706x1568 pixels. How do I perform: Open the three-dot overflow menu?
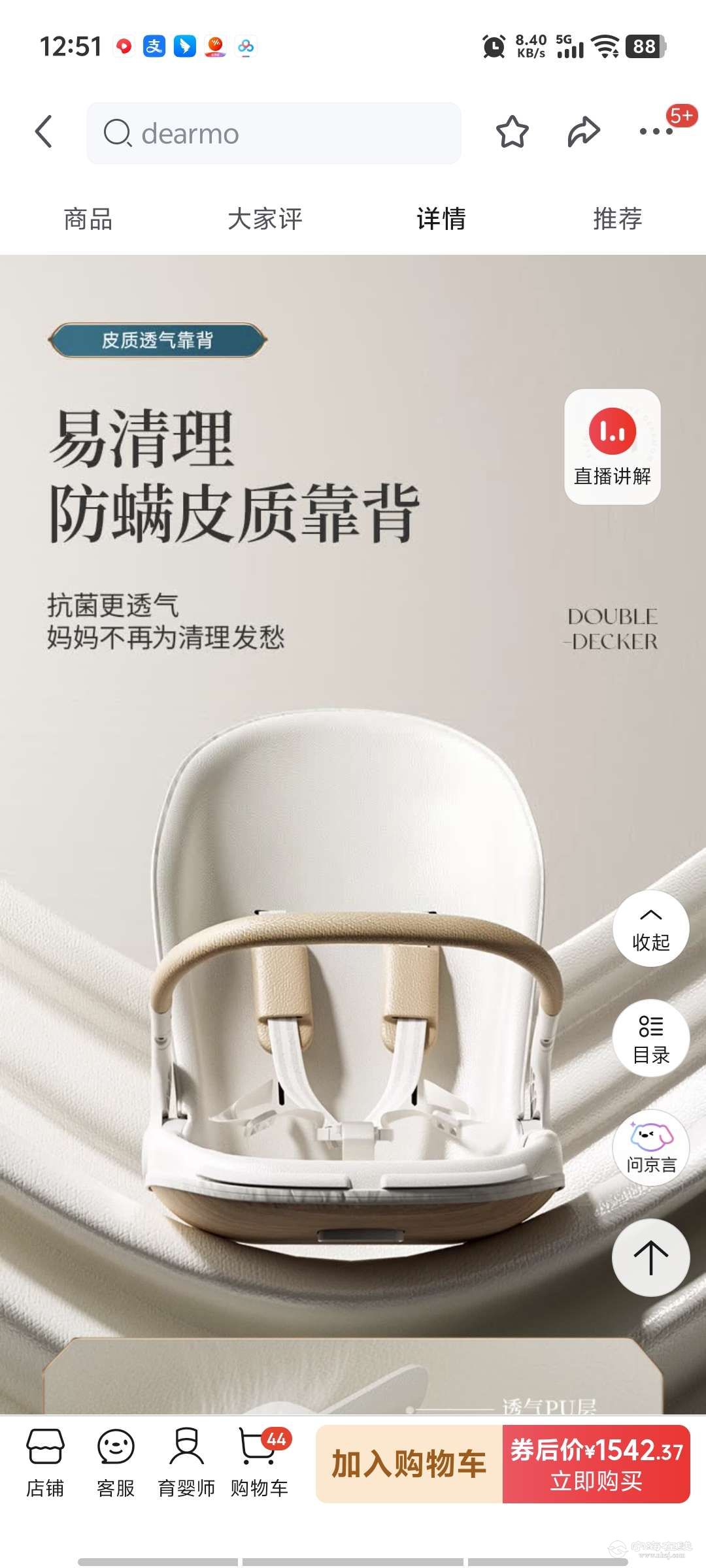pos(656,132)
